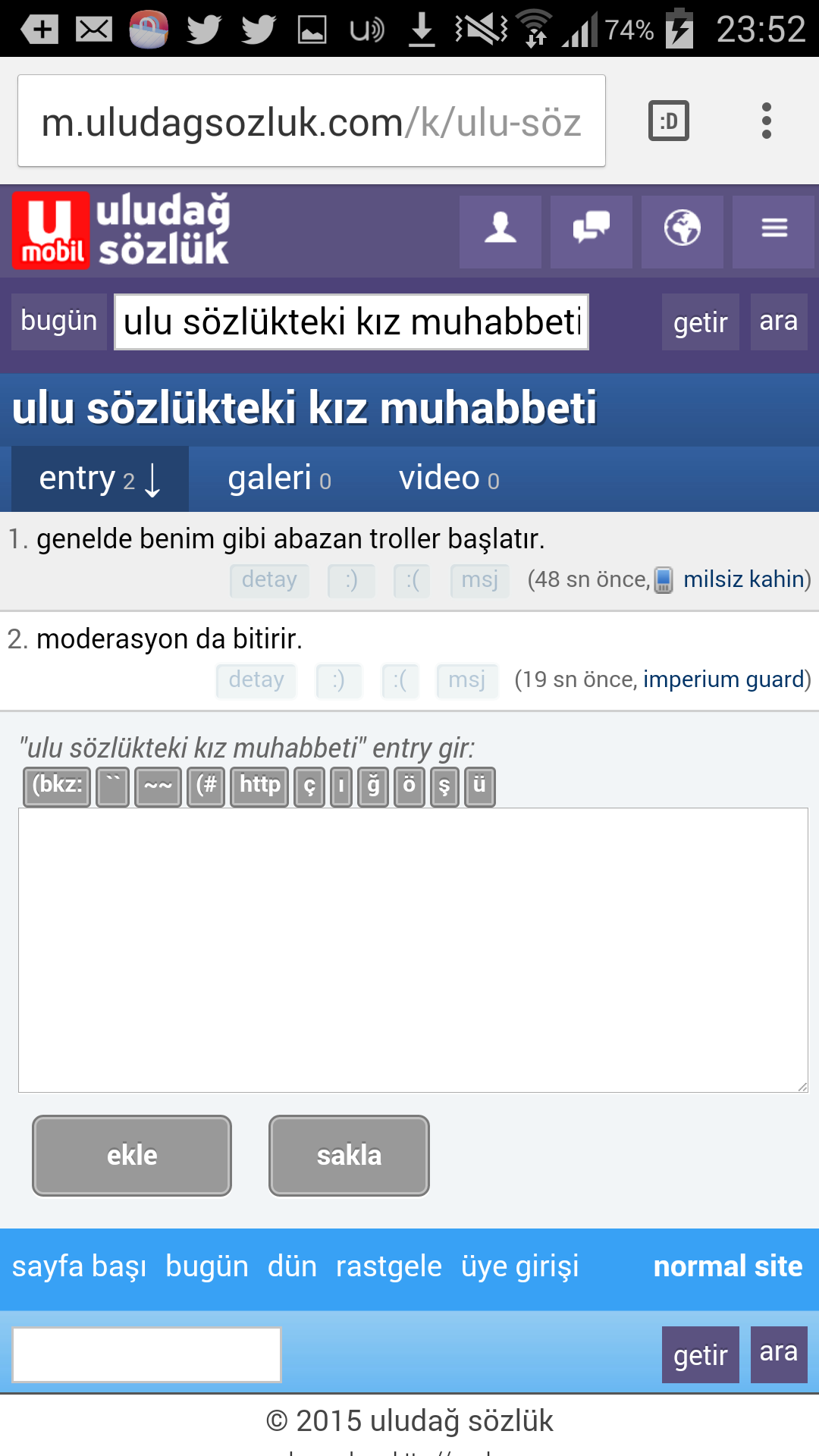Message imperium guard via msj
Image resolution: width=819 pixels, height=1456 pixels.
(466, 680)
